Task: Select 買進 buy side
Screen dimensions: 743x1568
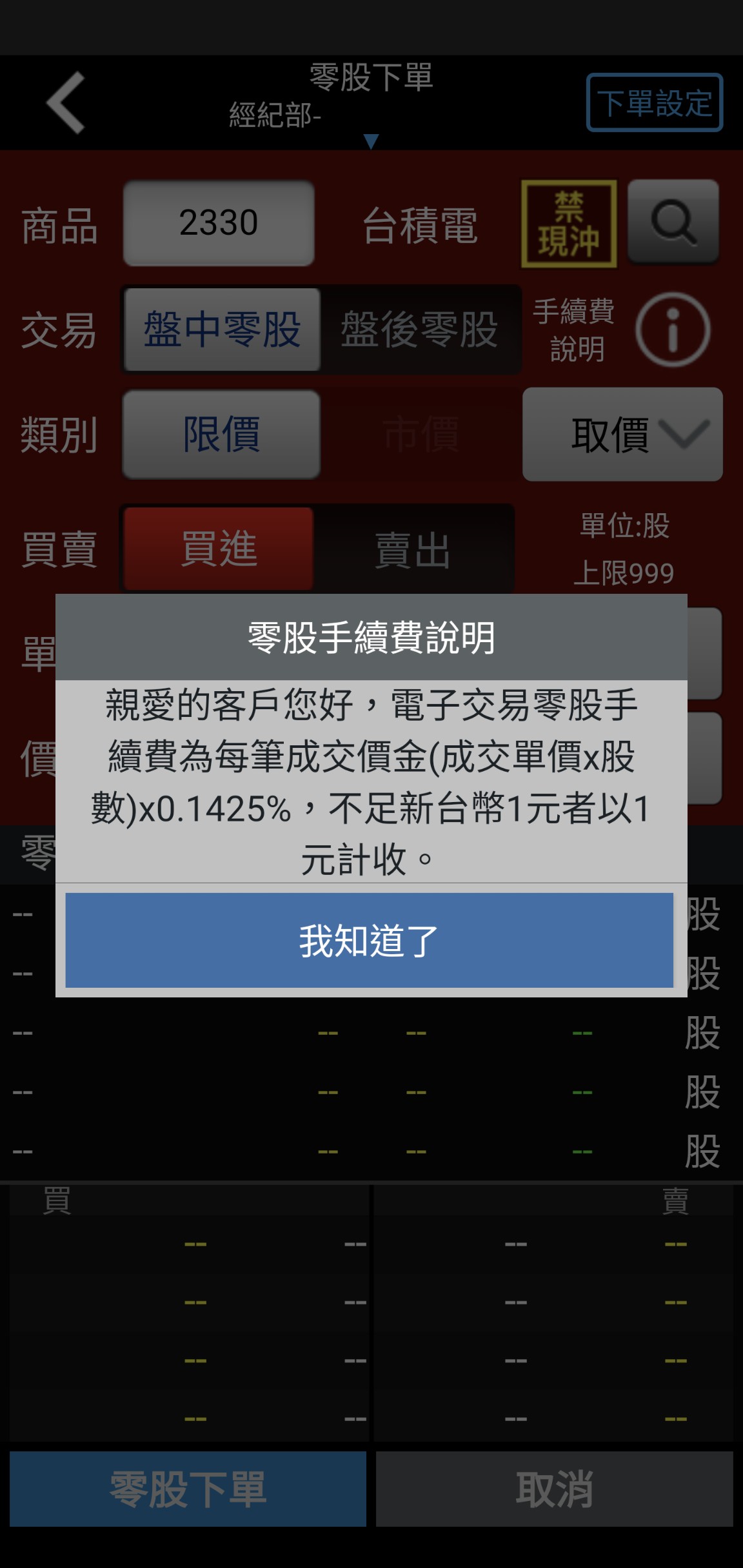Action: click(x=219, y=549)
